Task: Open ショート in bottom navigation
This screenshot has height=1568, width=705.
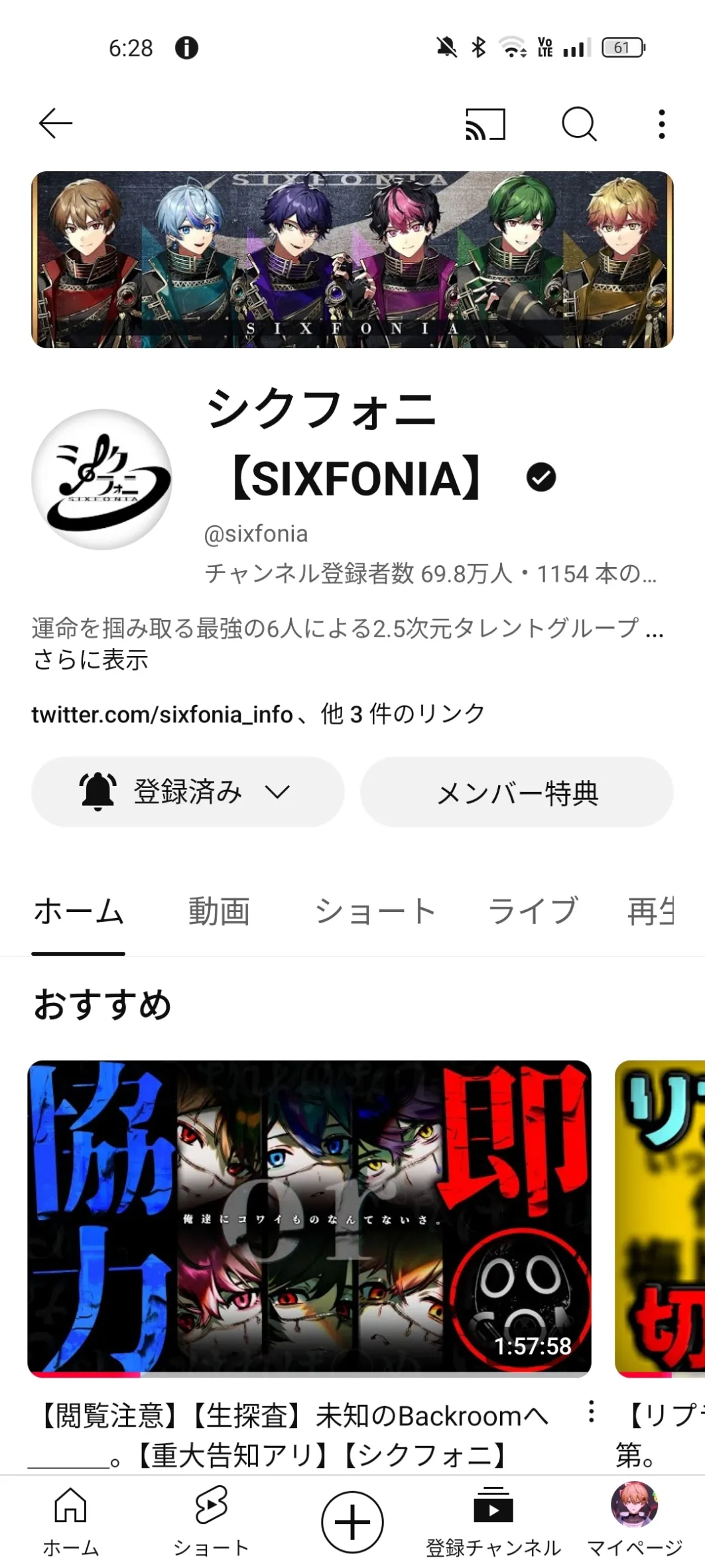Action: coord(211,1522)
